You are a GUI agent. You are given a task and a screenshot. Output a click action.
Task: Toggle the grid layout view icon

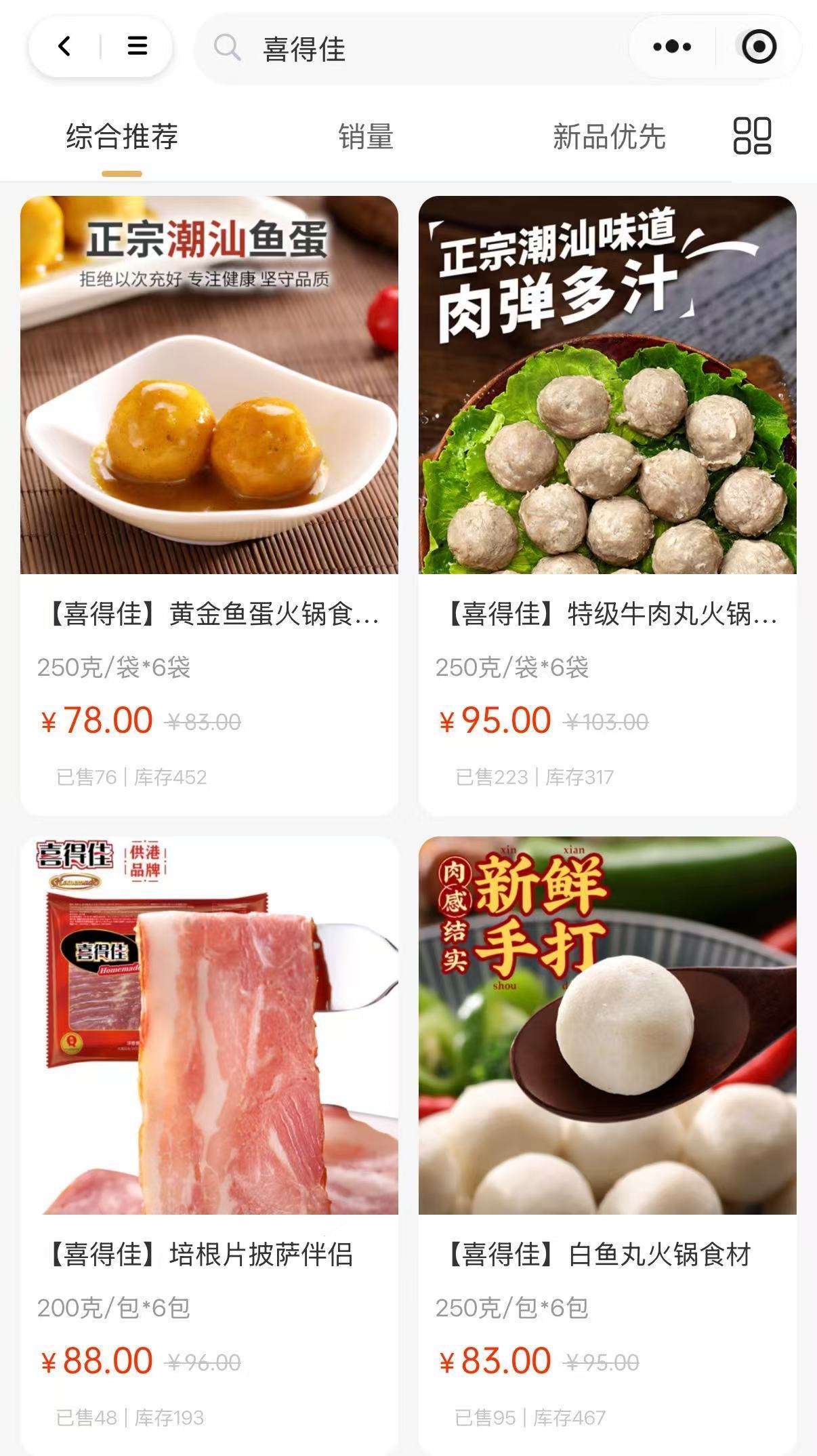pyautogui.click(x=752, y=136)
